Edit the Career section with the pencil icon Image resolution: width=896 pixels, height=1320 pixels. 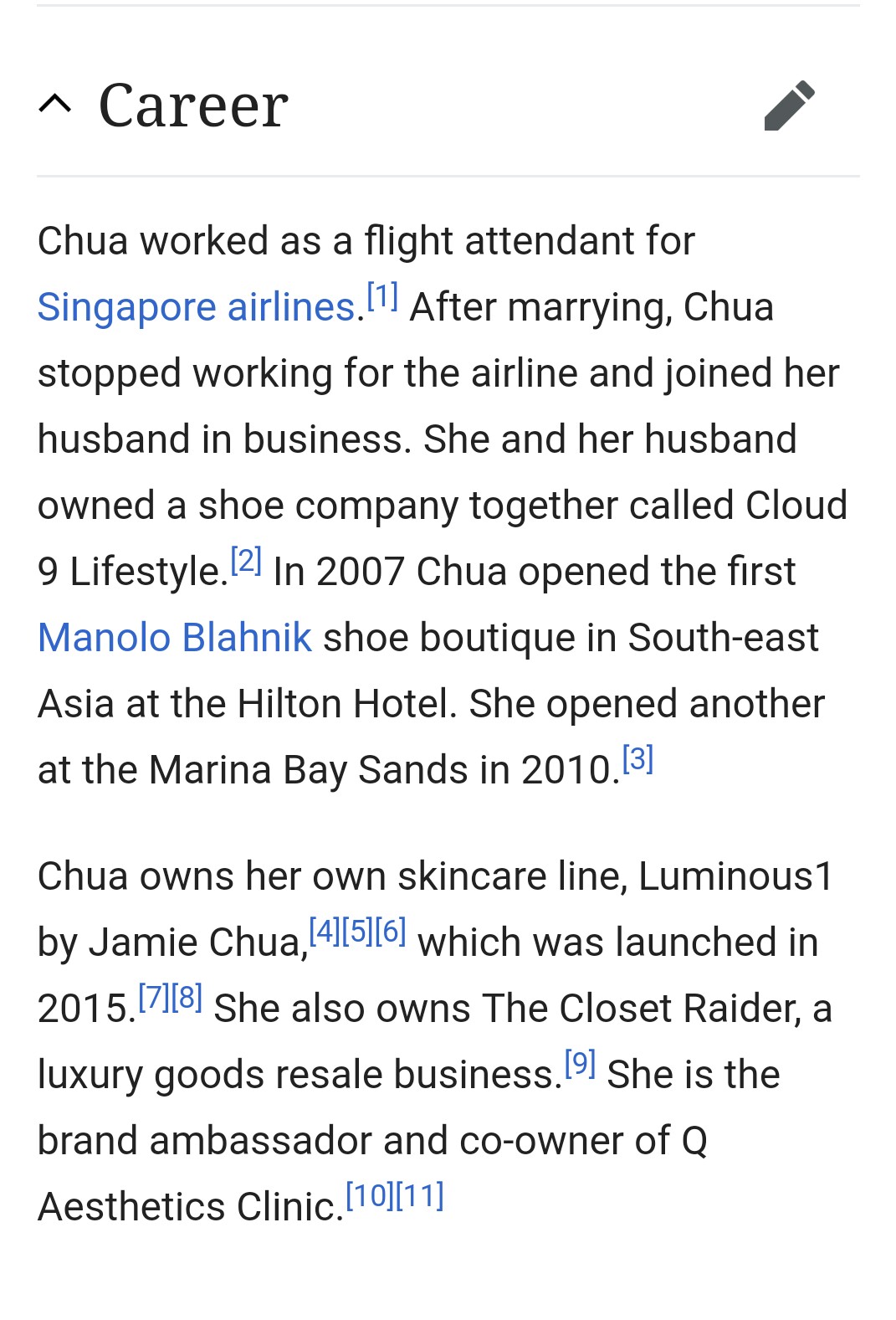pos(789,105)
